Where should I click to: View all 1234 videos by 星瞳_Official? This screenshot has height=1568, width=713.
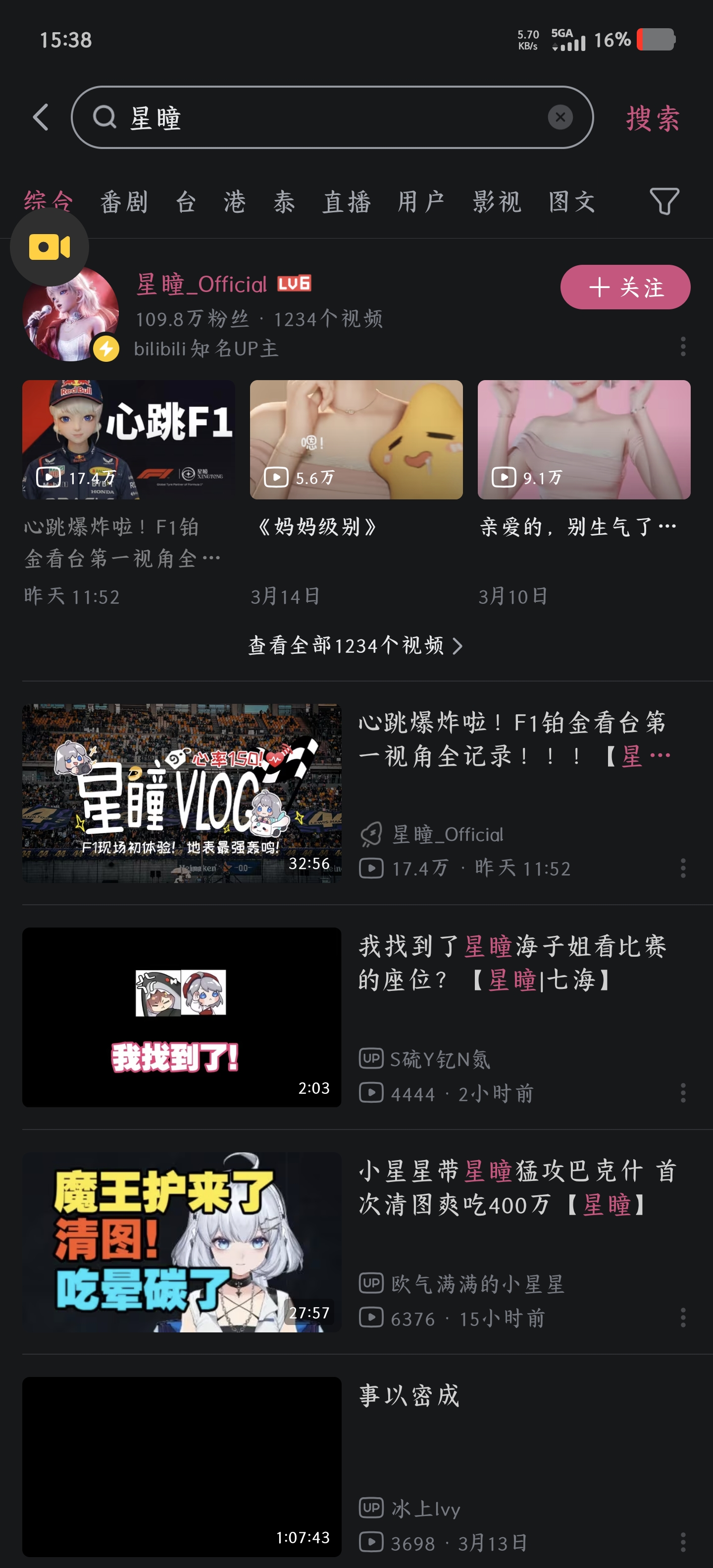[356, 646]
